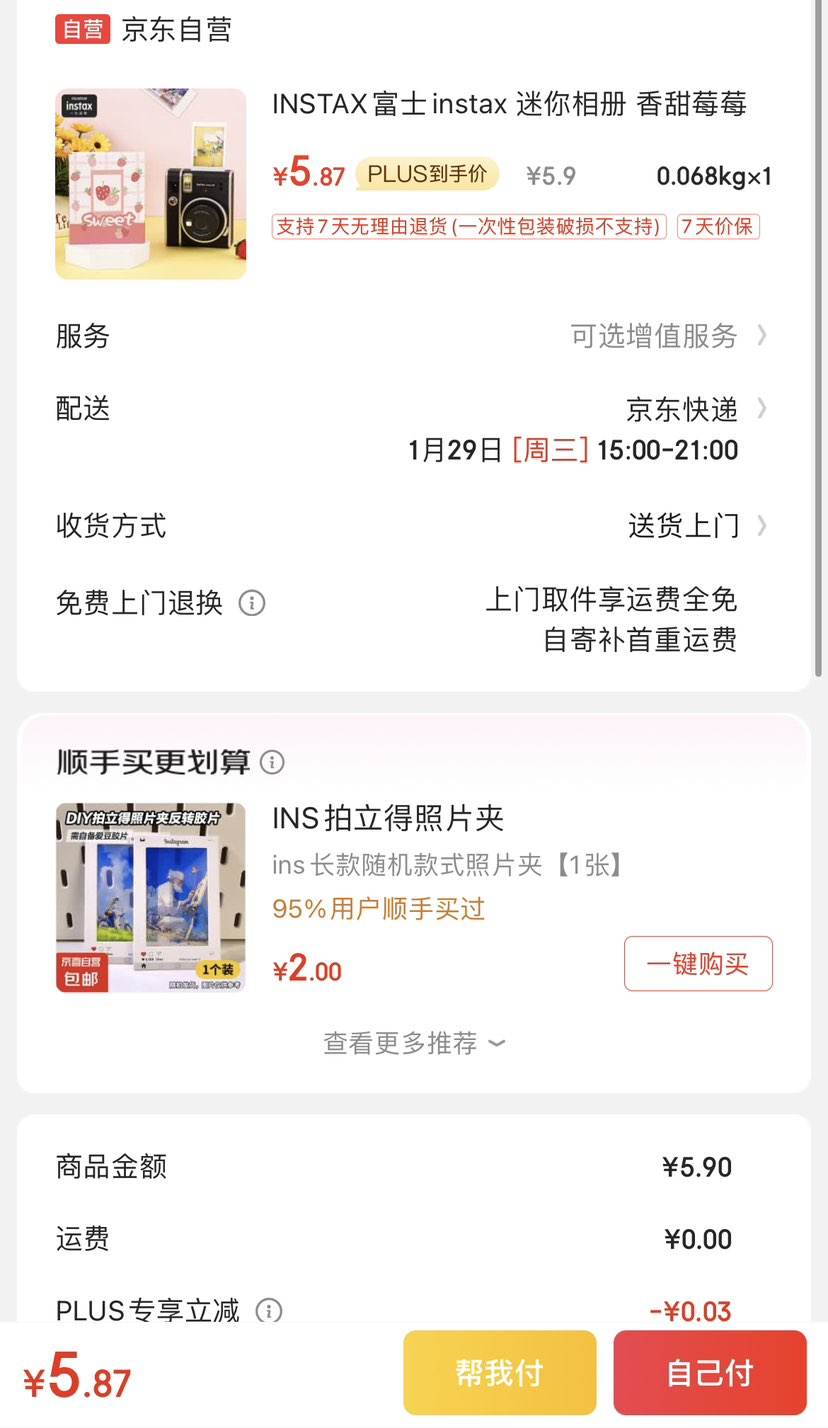Expand 查看更多推荐 to see more recommendations
Screen dimensions: 828x1428
414,1042
